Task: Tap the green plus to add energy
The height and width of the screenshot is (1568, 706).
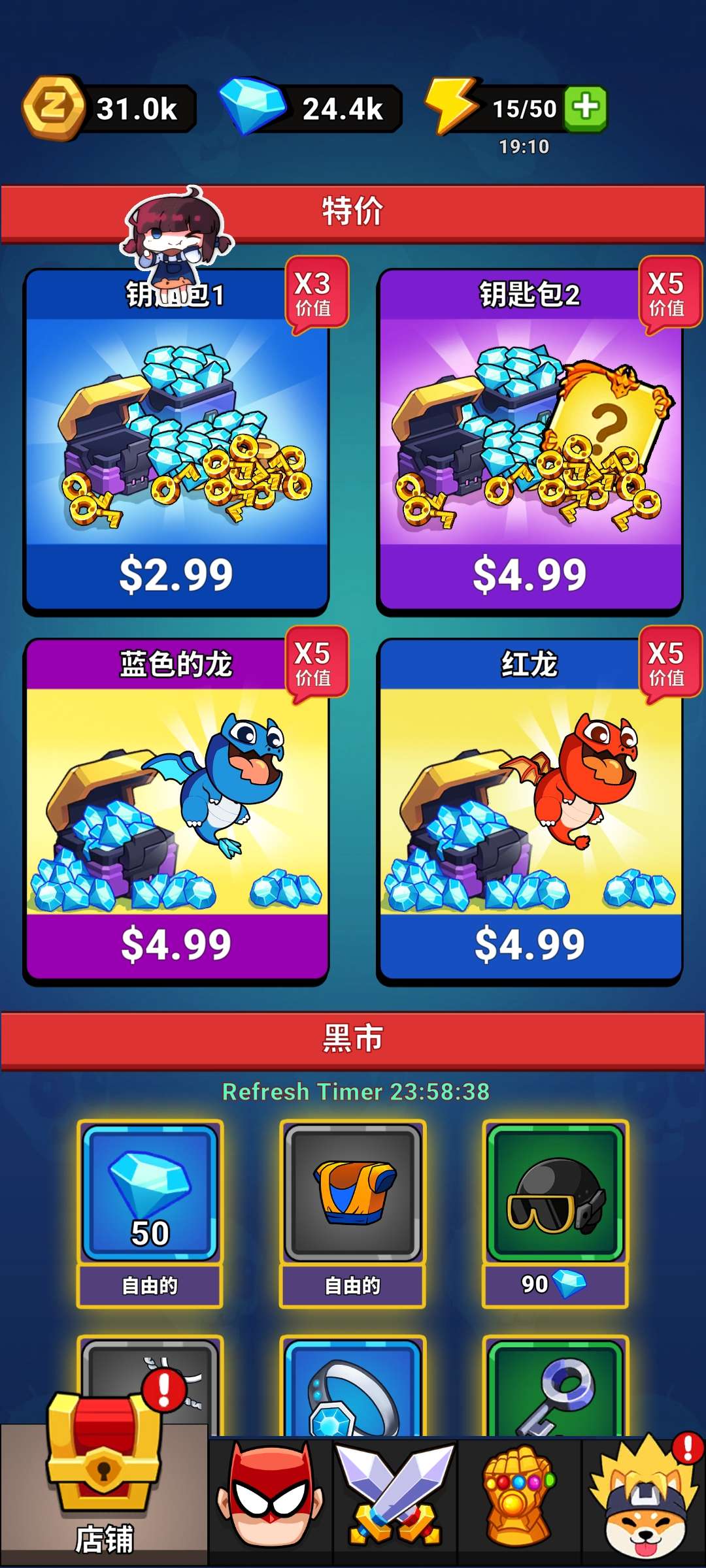Action: 586,108
